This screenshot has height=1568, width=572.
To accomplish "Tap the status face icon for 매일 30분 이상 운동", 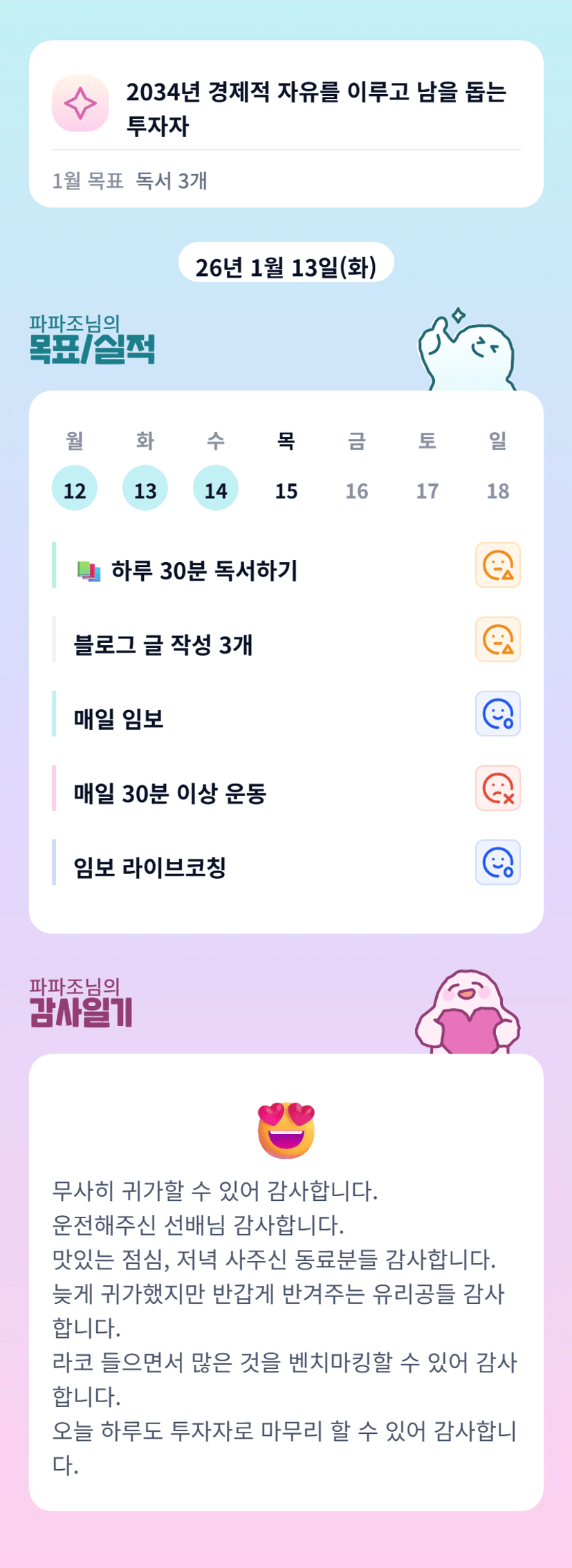I will coord(498,787).
